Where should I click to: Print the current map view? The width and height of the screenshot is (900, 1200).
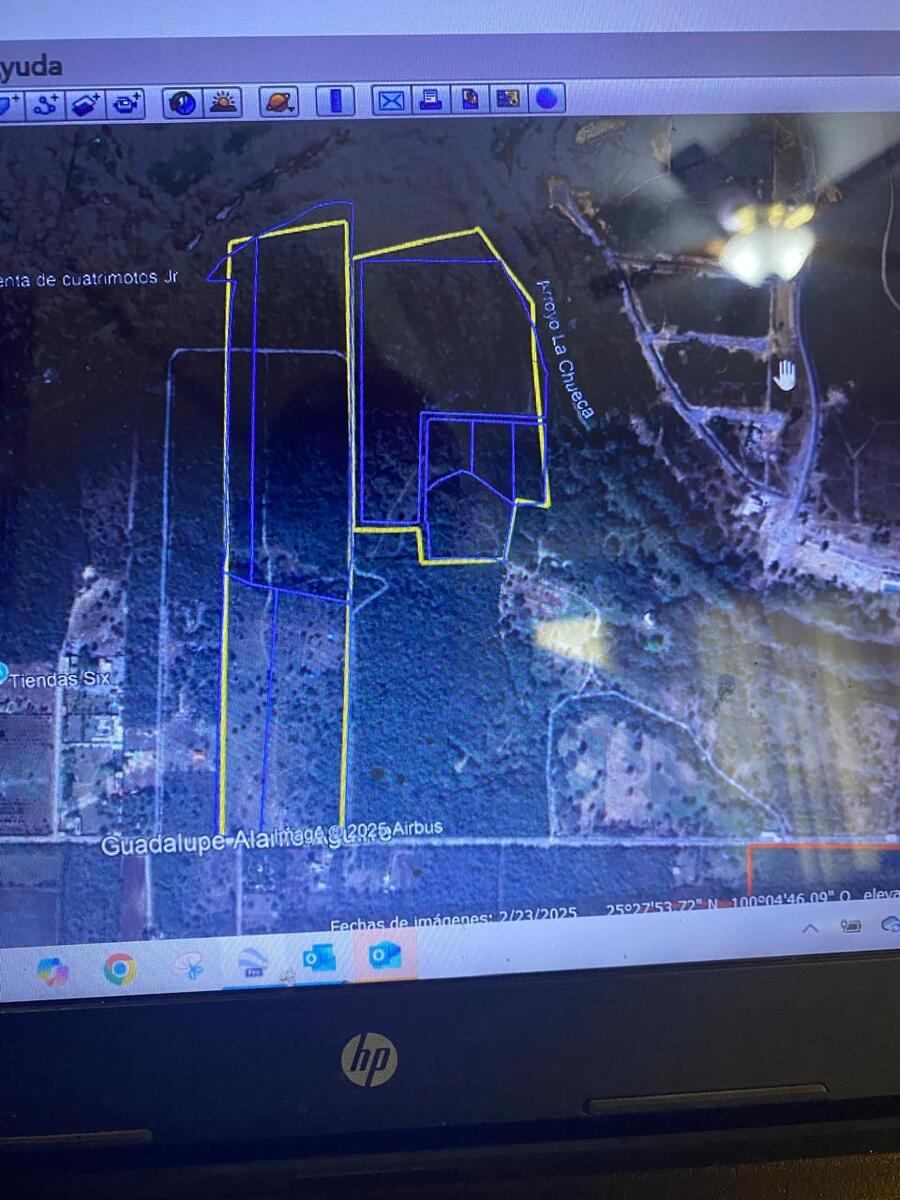[431, 99]
